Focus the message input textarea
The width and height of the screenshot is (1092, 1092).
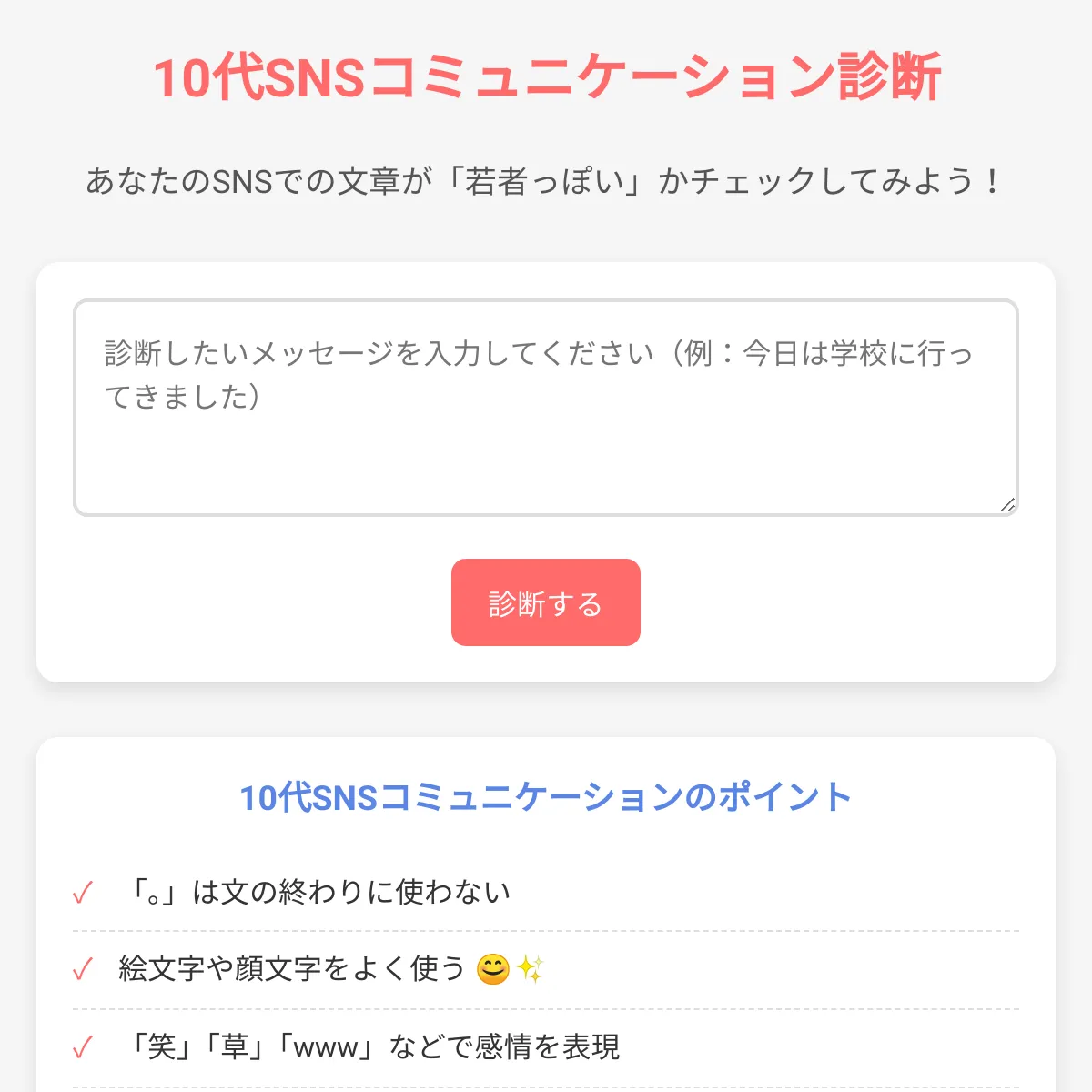click(x=545, y=408)
